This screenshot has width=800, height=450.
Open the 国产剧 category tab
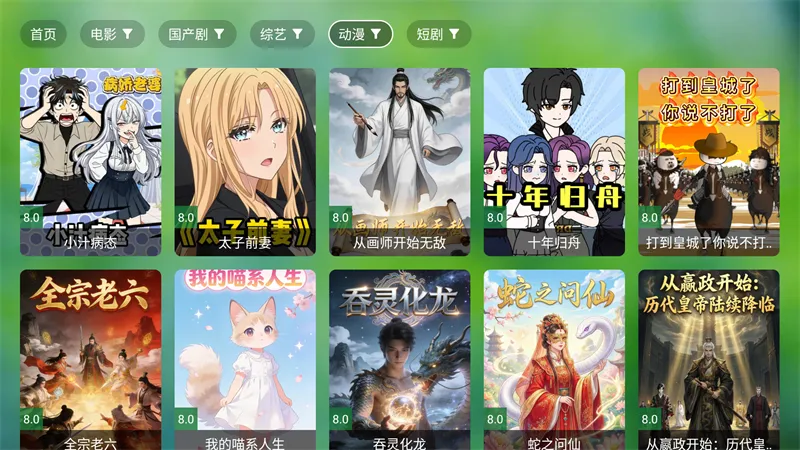197,34
